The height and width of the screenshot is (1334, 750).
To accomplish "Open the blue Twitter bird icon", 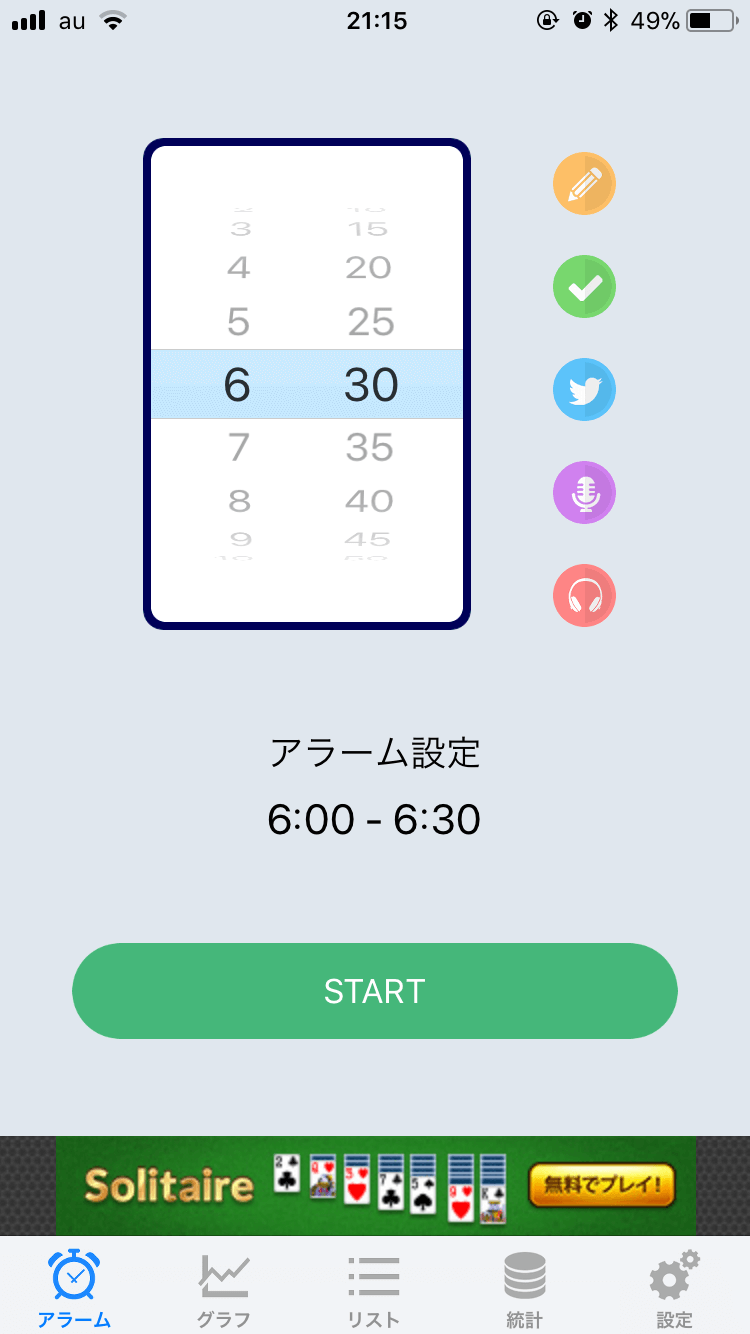I will (584, 390).
